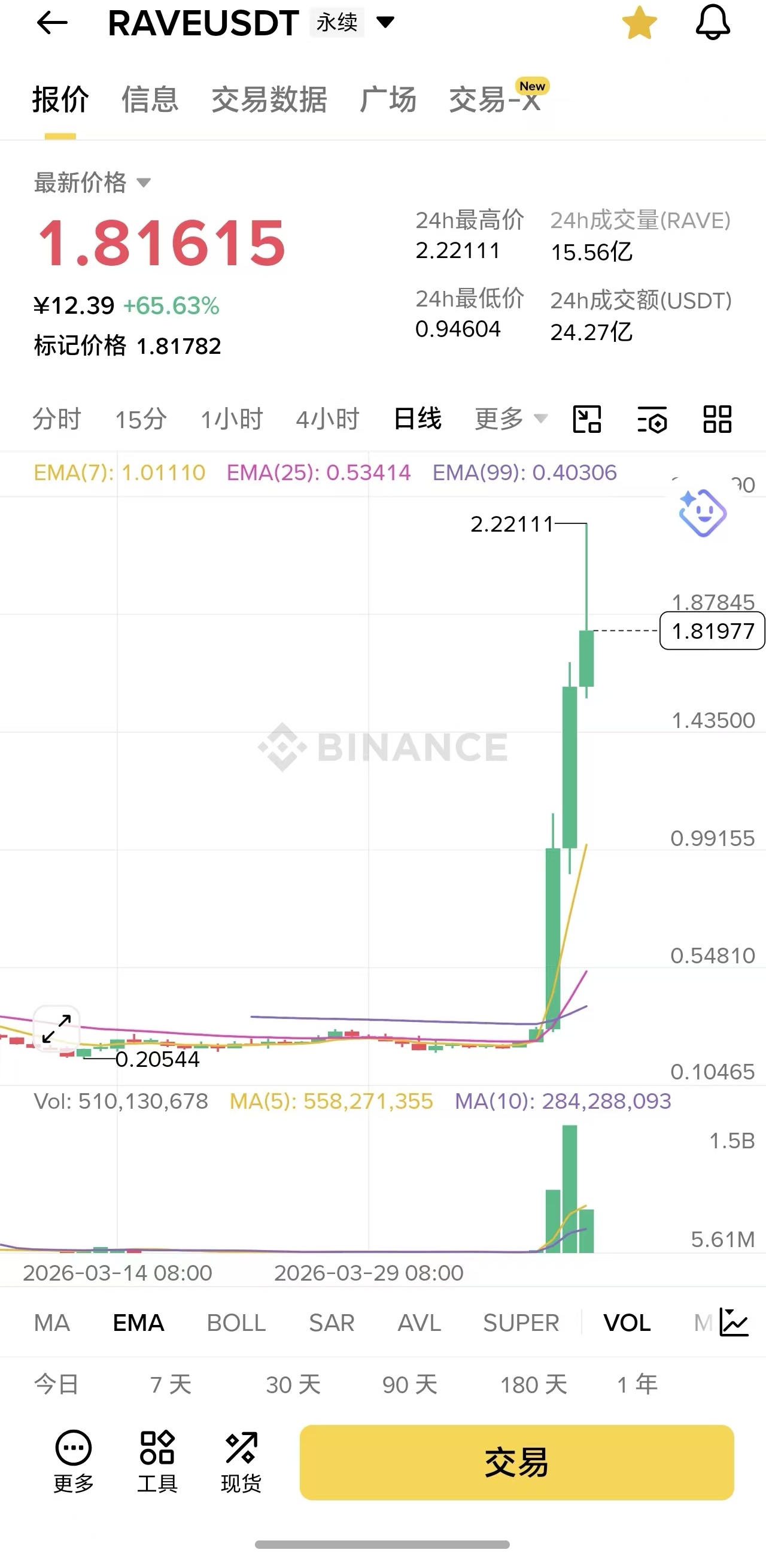766x1568 pixels.
Task: Expand chart to fullscreen
Action: click(x=57, y=1029)
